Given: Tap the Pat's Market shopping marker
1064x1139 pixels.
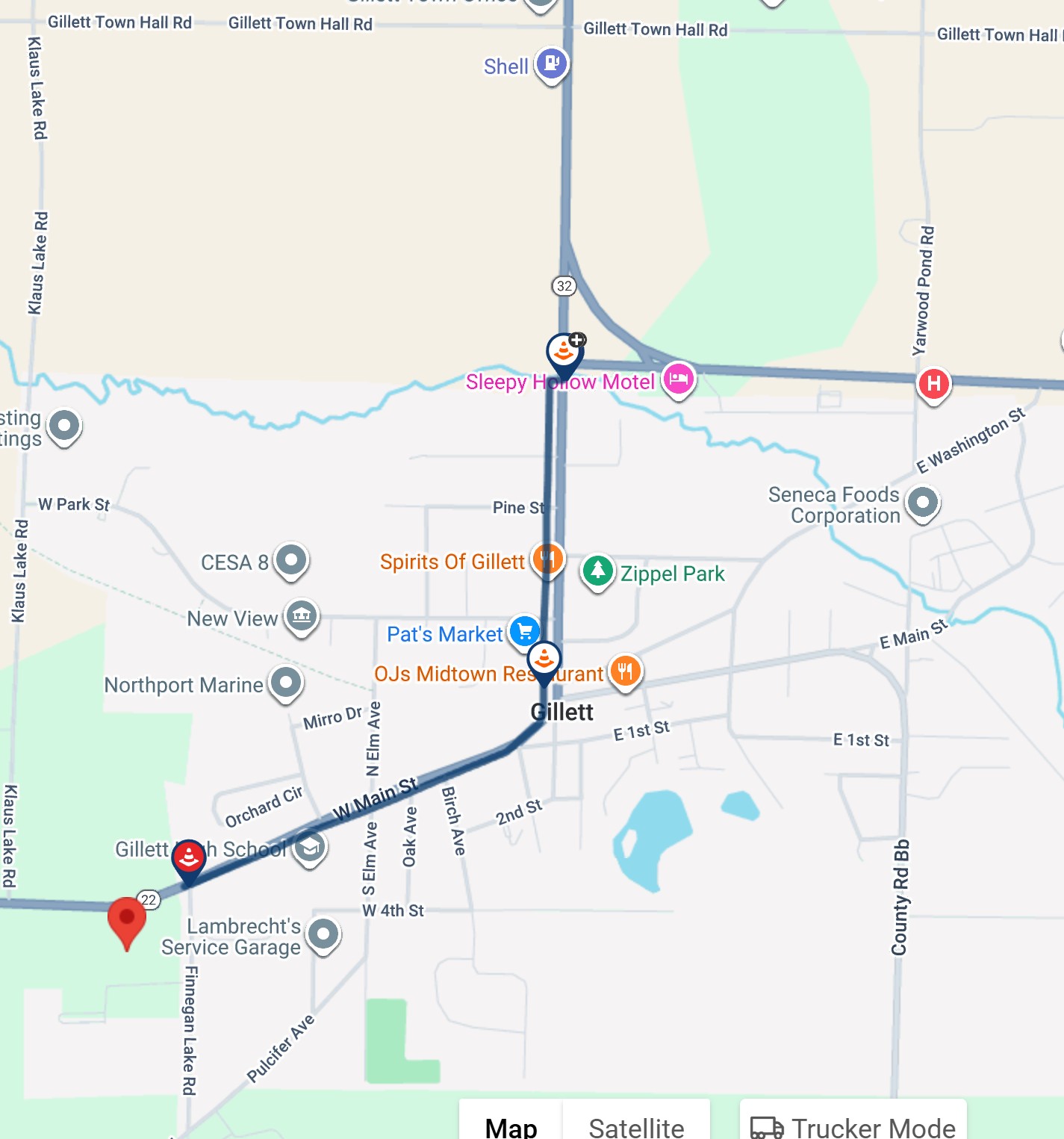Looking at the screenshot, I should pos(525,632).
